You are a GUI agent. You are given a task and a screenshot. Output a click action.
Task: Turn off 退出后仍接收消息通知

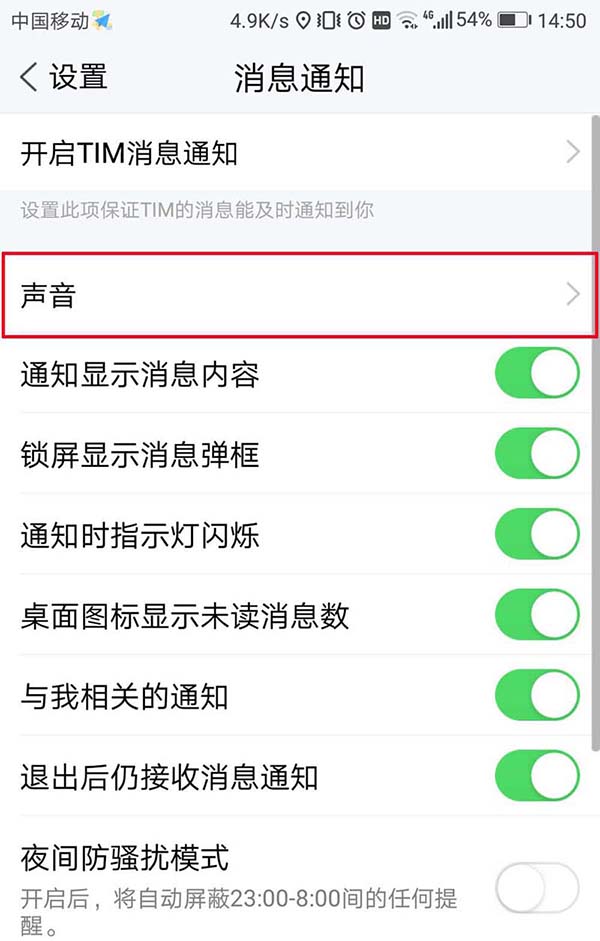pos(537,776)
